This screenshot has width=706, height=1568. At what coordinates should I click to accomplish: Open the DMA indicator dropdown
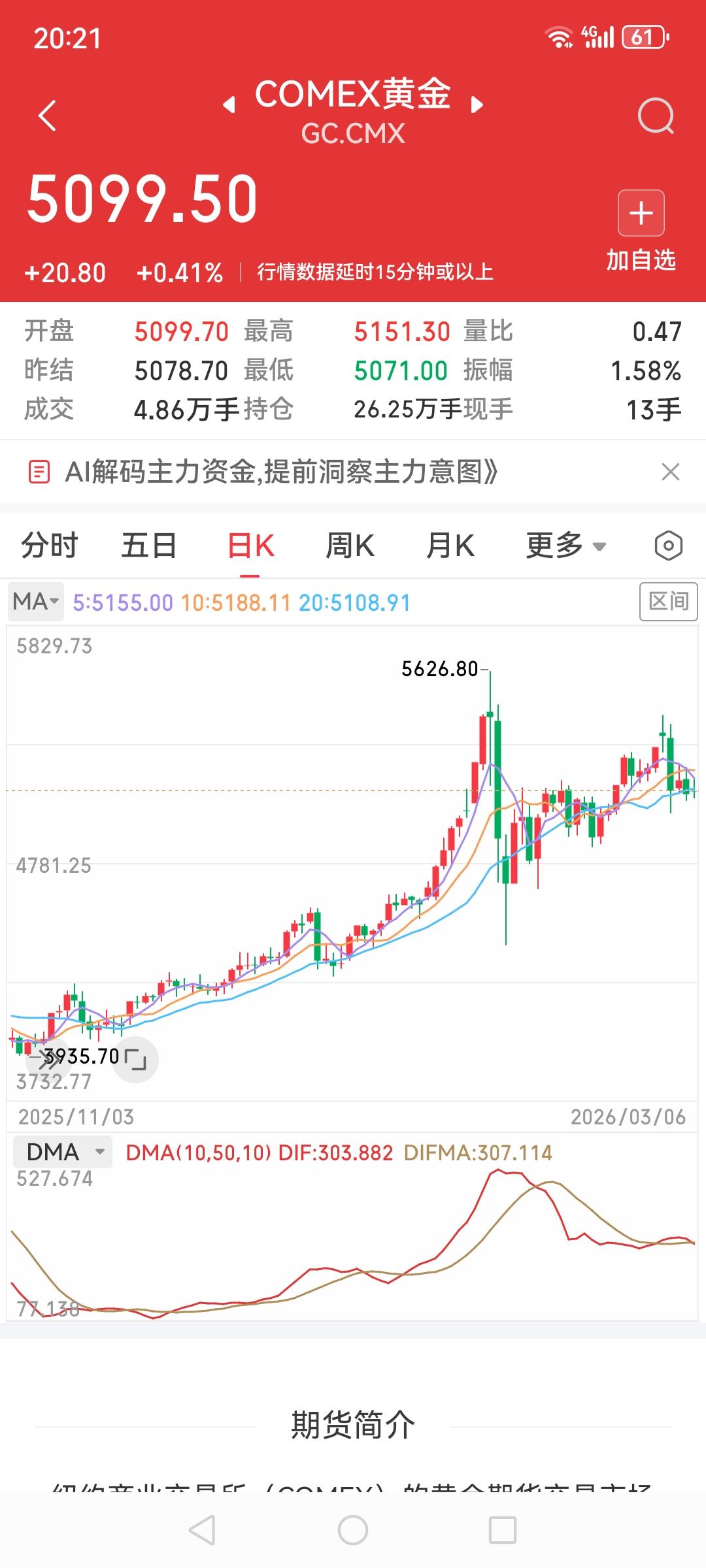point(61,1151)
